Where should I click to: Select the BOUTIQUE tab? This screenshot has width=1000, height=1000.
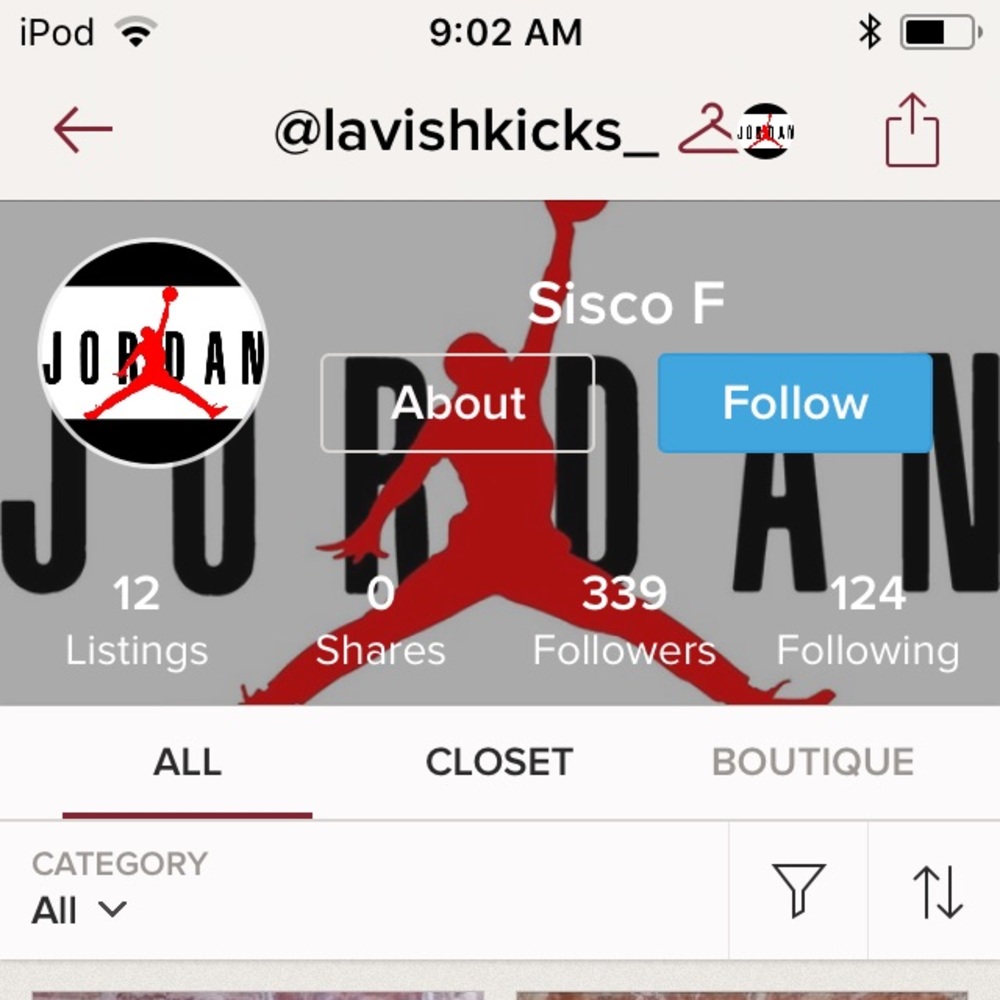click(812, 762)
